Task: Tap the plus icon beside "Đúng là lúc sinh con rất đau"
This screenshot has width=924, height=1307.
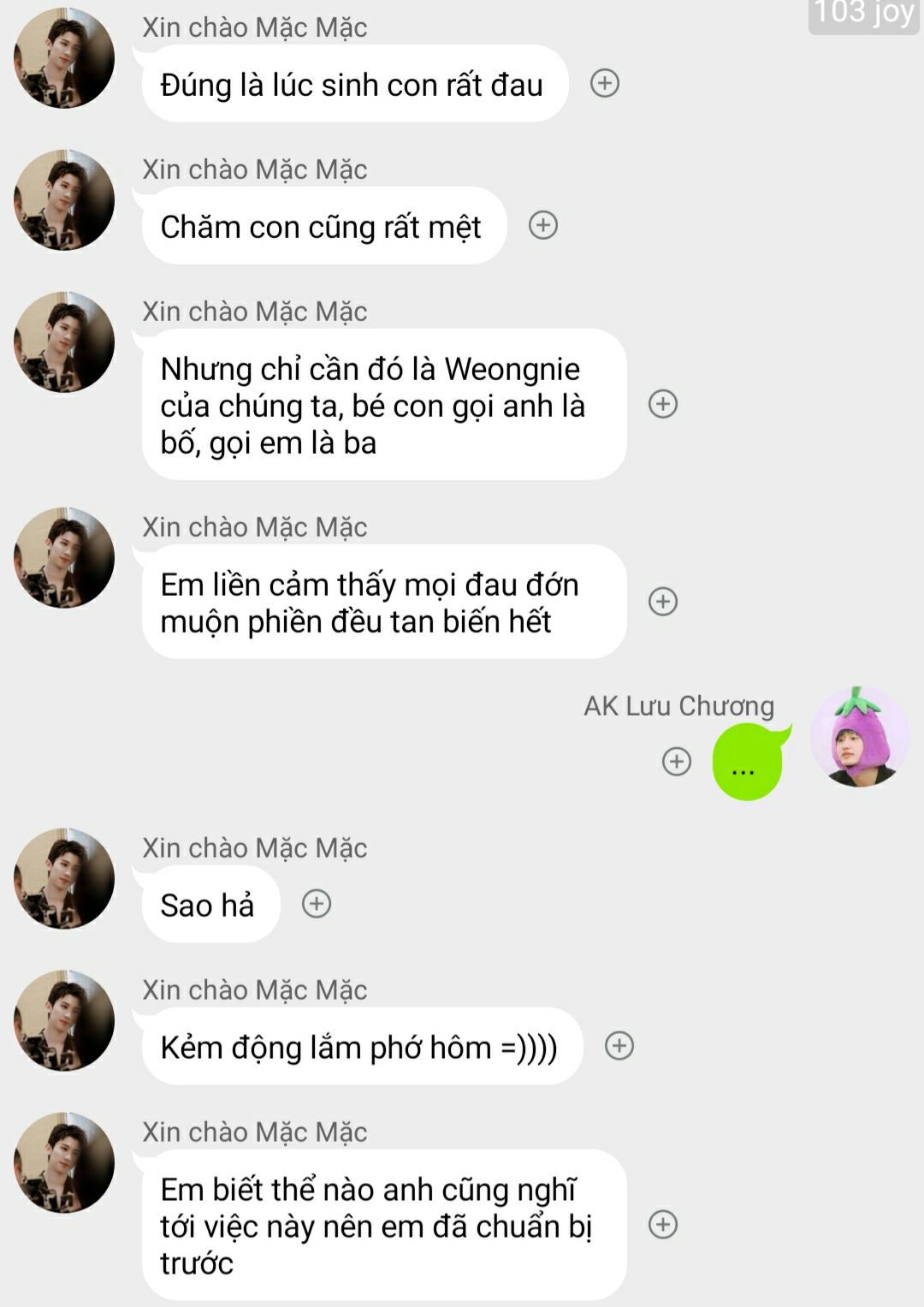Action: tap(605, 83)
